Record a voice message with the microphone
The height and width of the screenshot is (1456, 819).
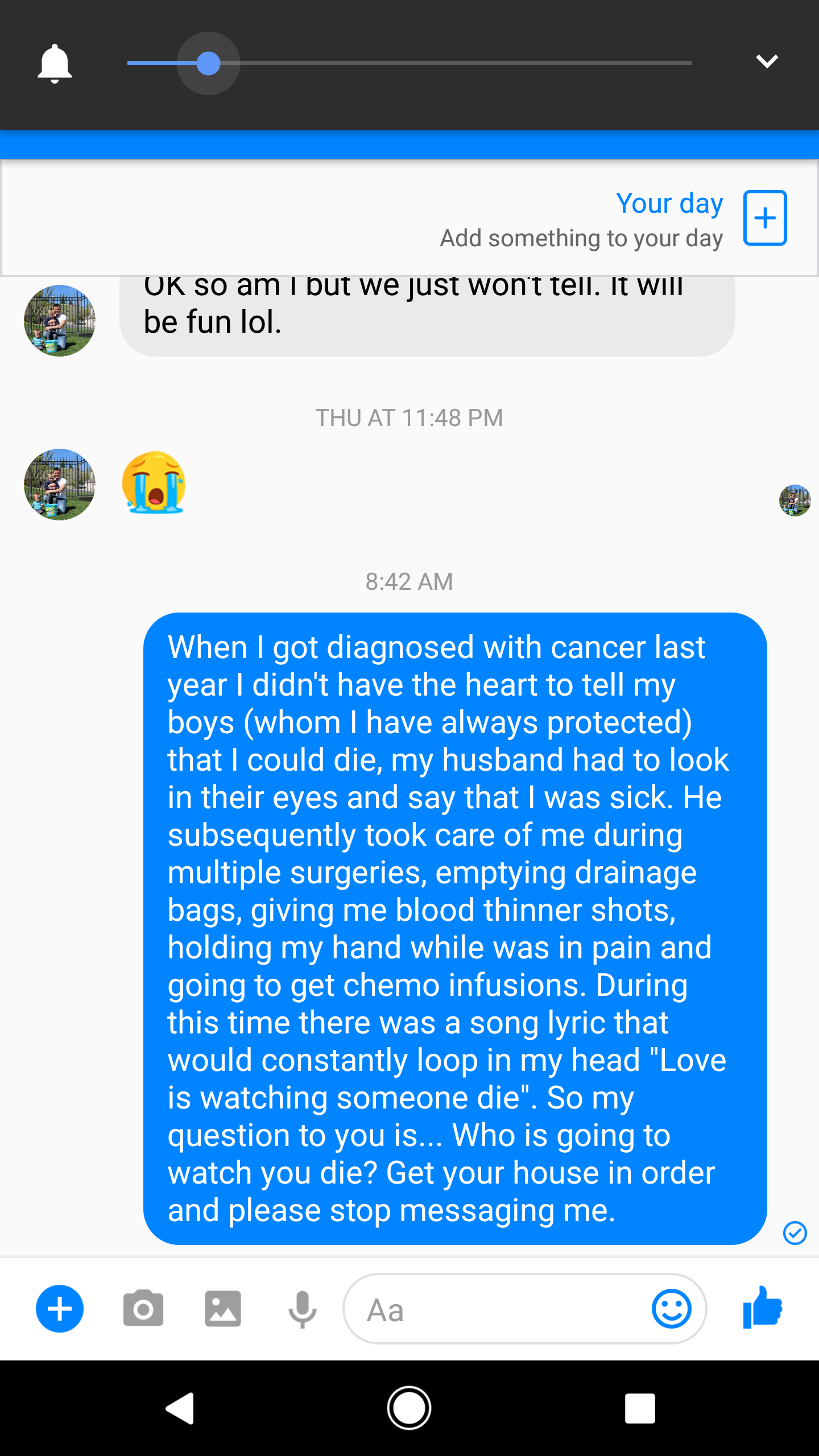click(x=302, y=1309)
